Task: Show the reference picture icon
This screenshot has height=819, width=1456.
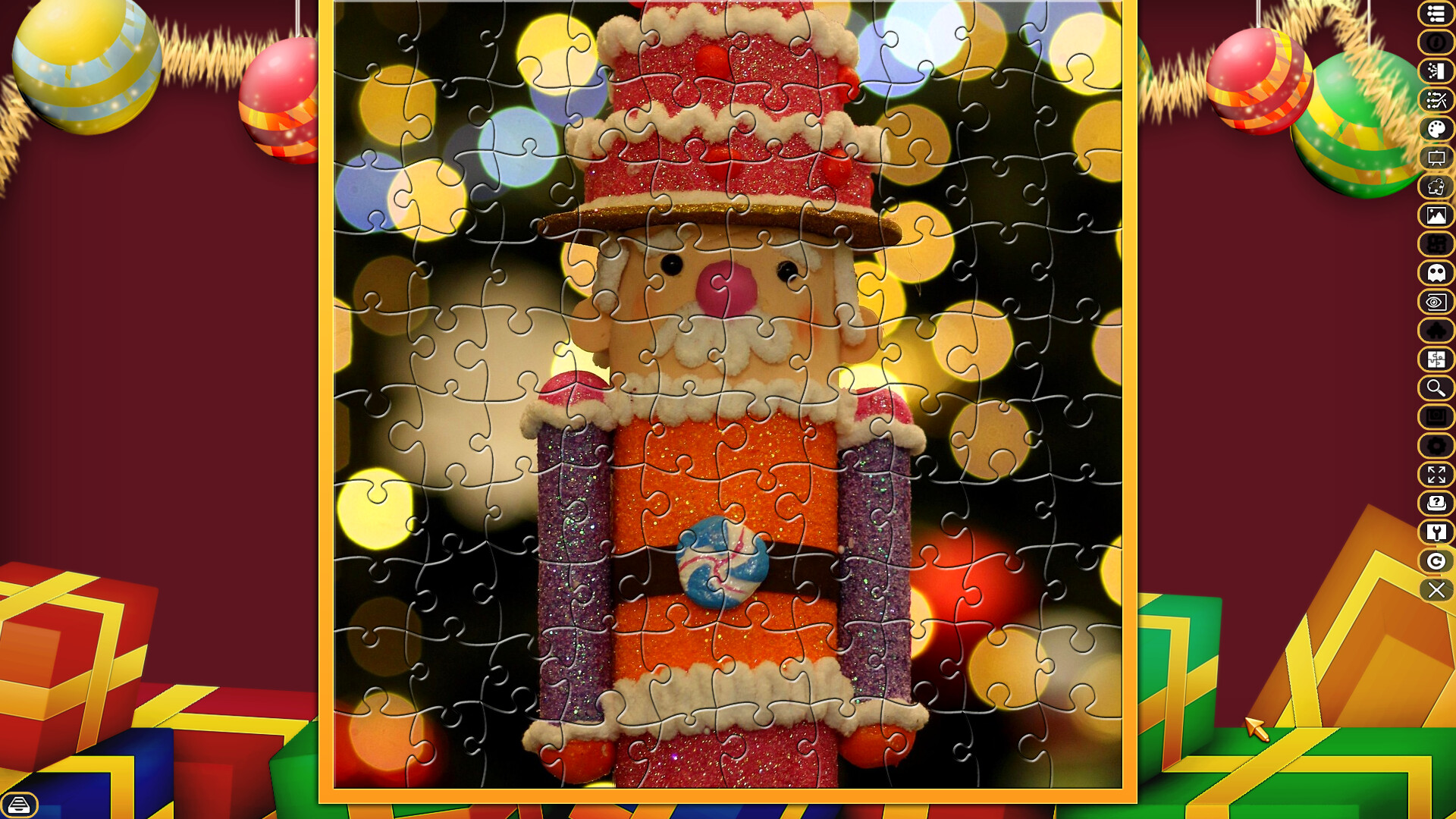Action: pos(1436,215)
